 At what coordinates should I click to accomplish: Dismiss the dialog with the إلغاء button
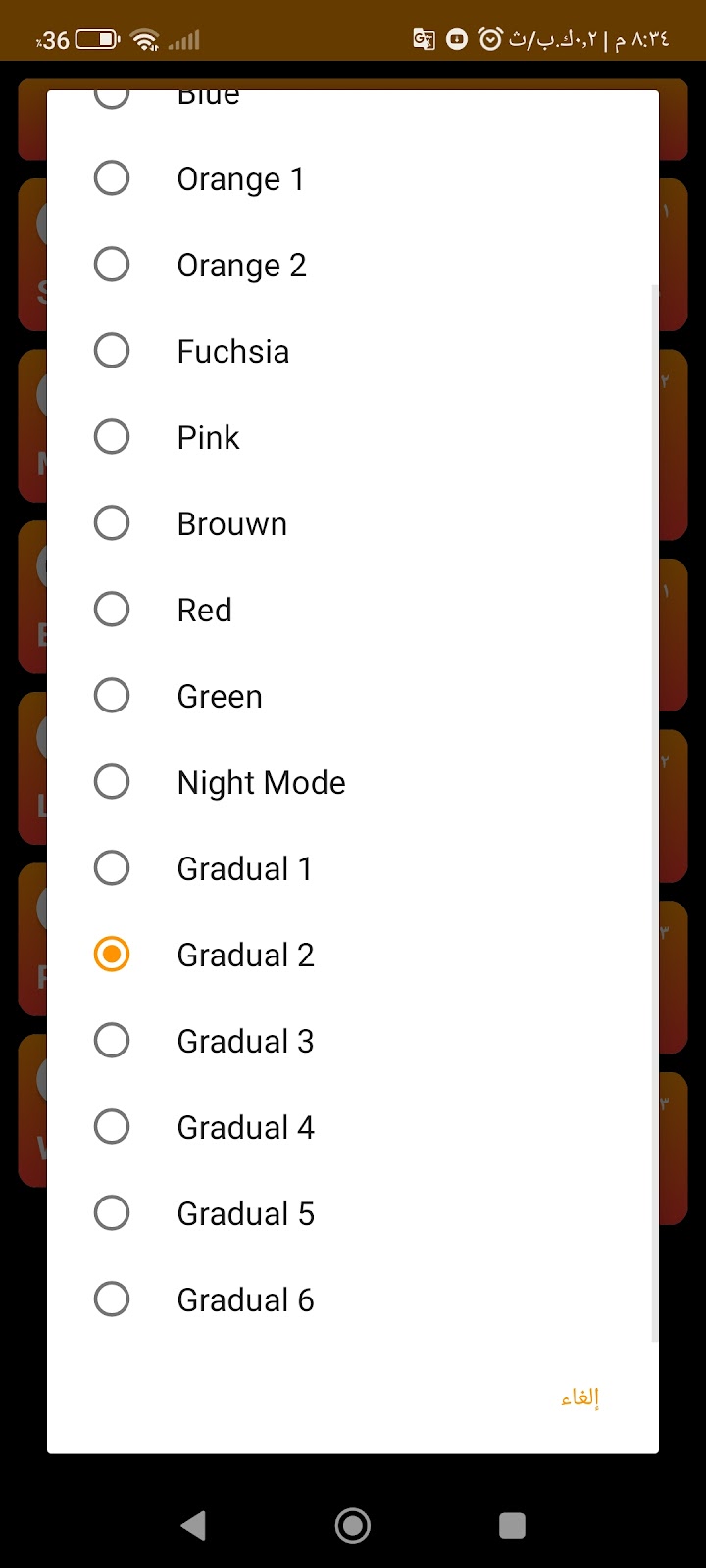(x=580, y=1397)
